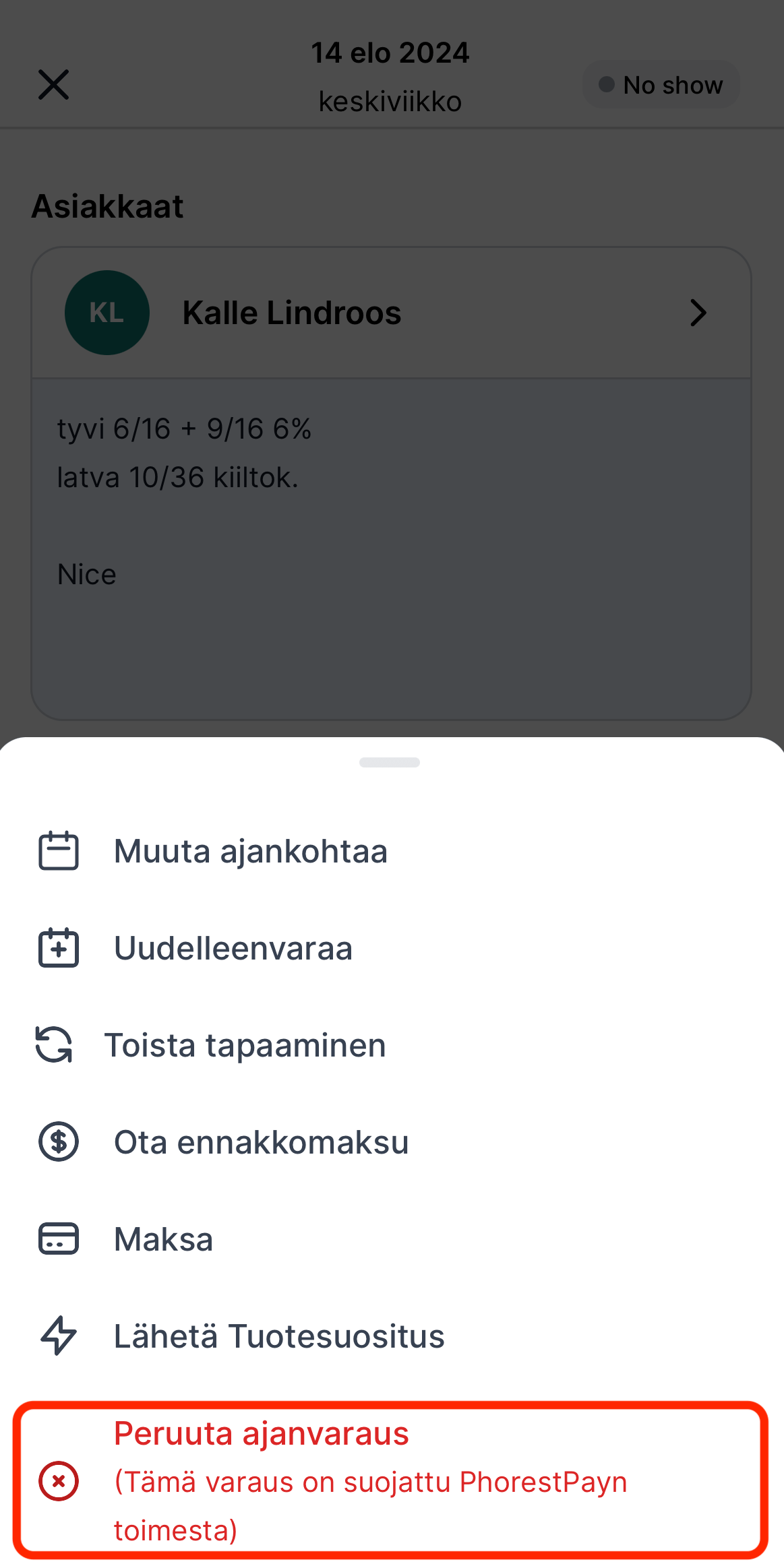Open the No show status dropdown
Image resolution: width=784 pixels, height=1568 pixels.
[661, 85]
